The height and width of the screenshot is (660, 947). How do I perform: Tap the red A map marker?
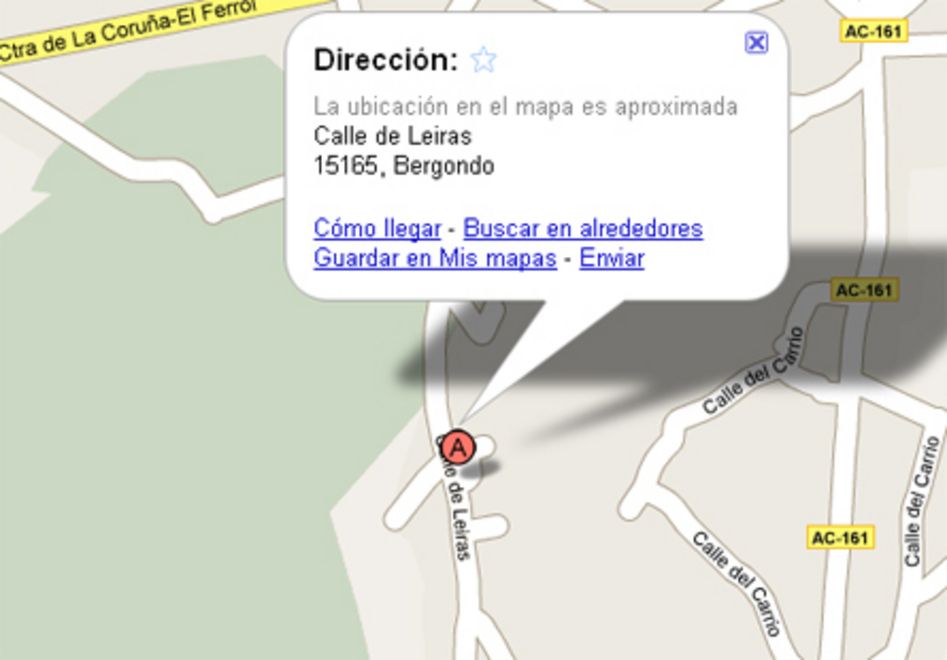coord(457,447)
